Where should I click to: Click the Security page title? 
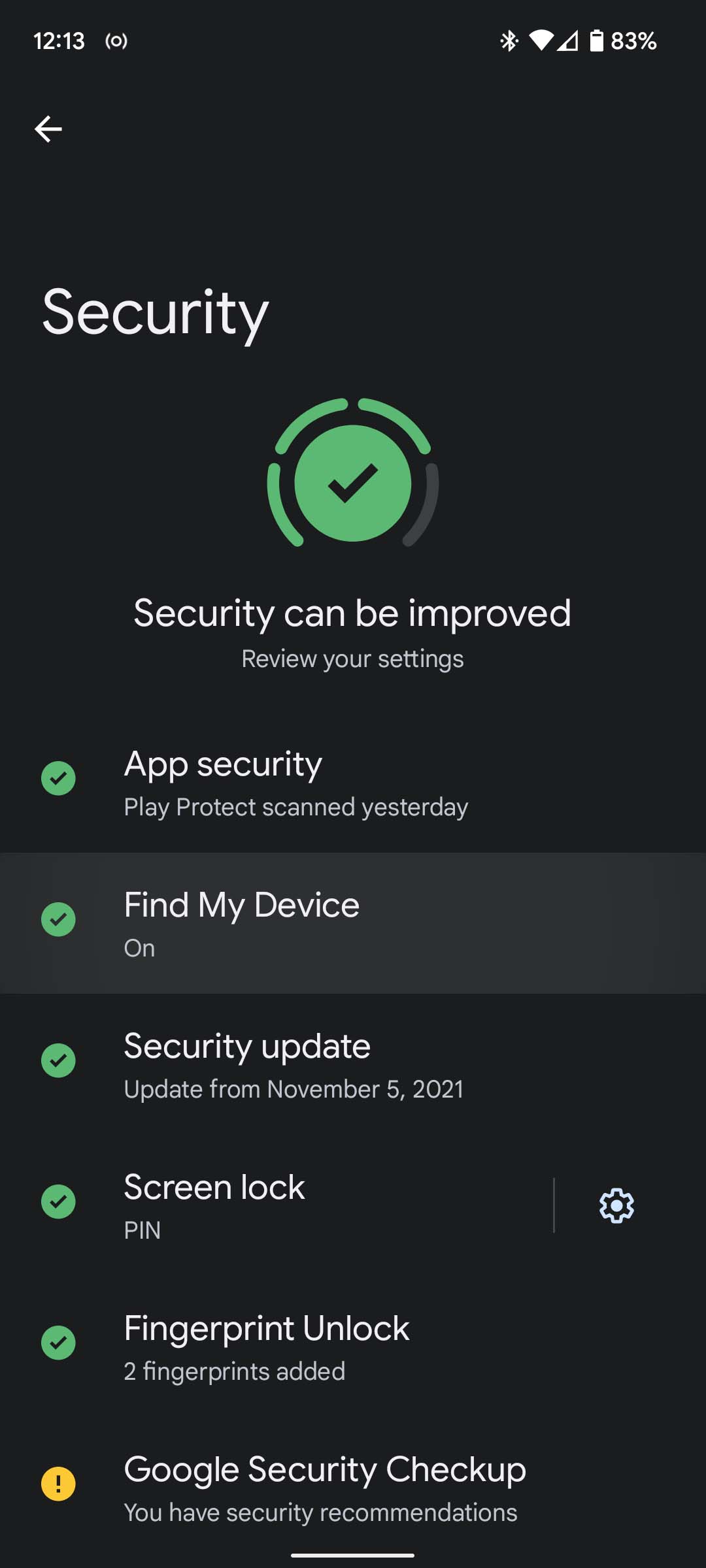click(x=153, y=314)
